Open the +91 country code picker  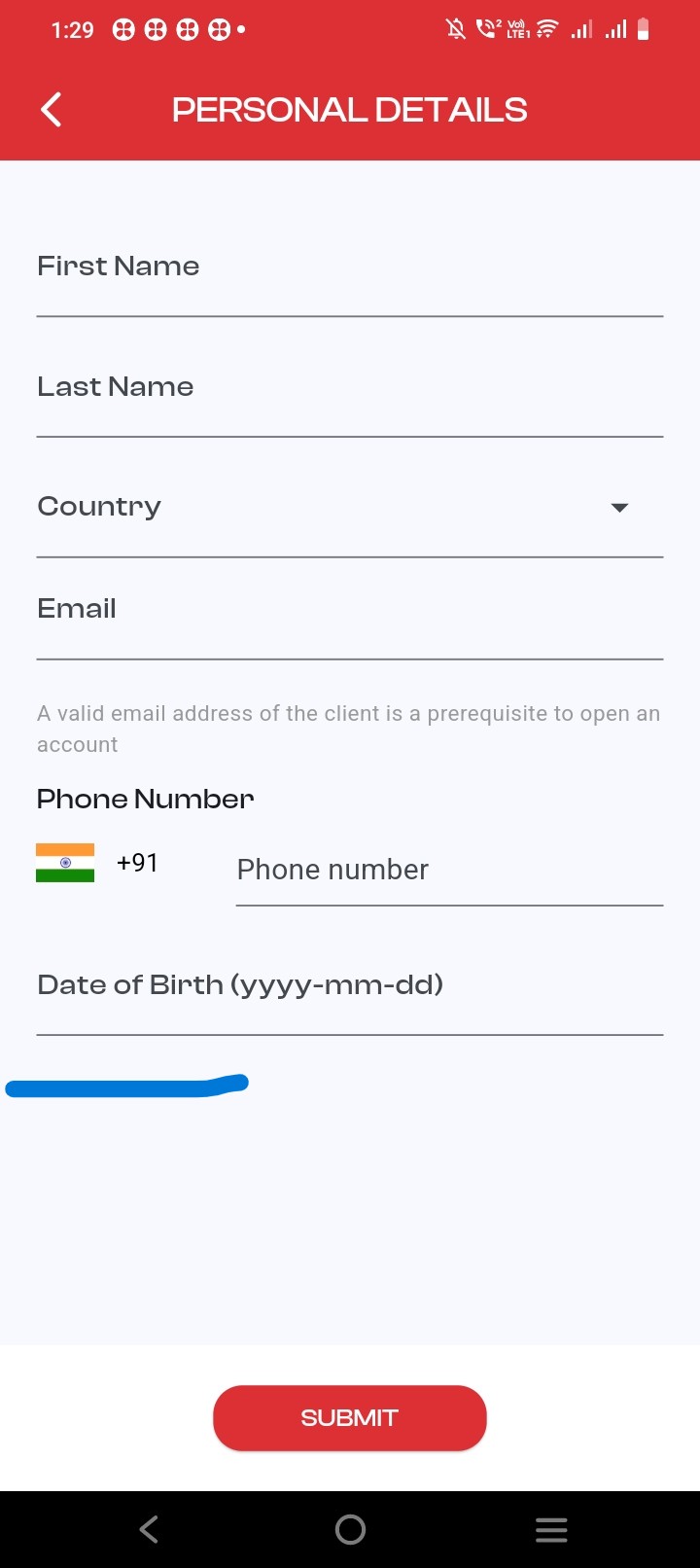99,863
